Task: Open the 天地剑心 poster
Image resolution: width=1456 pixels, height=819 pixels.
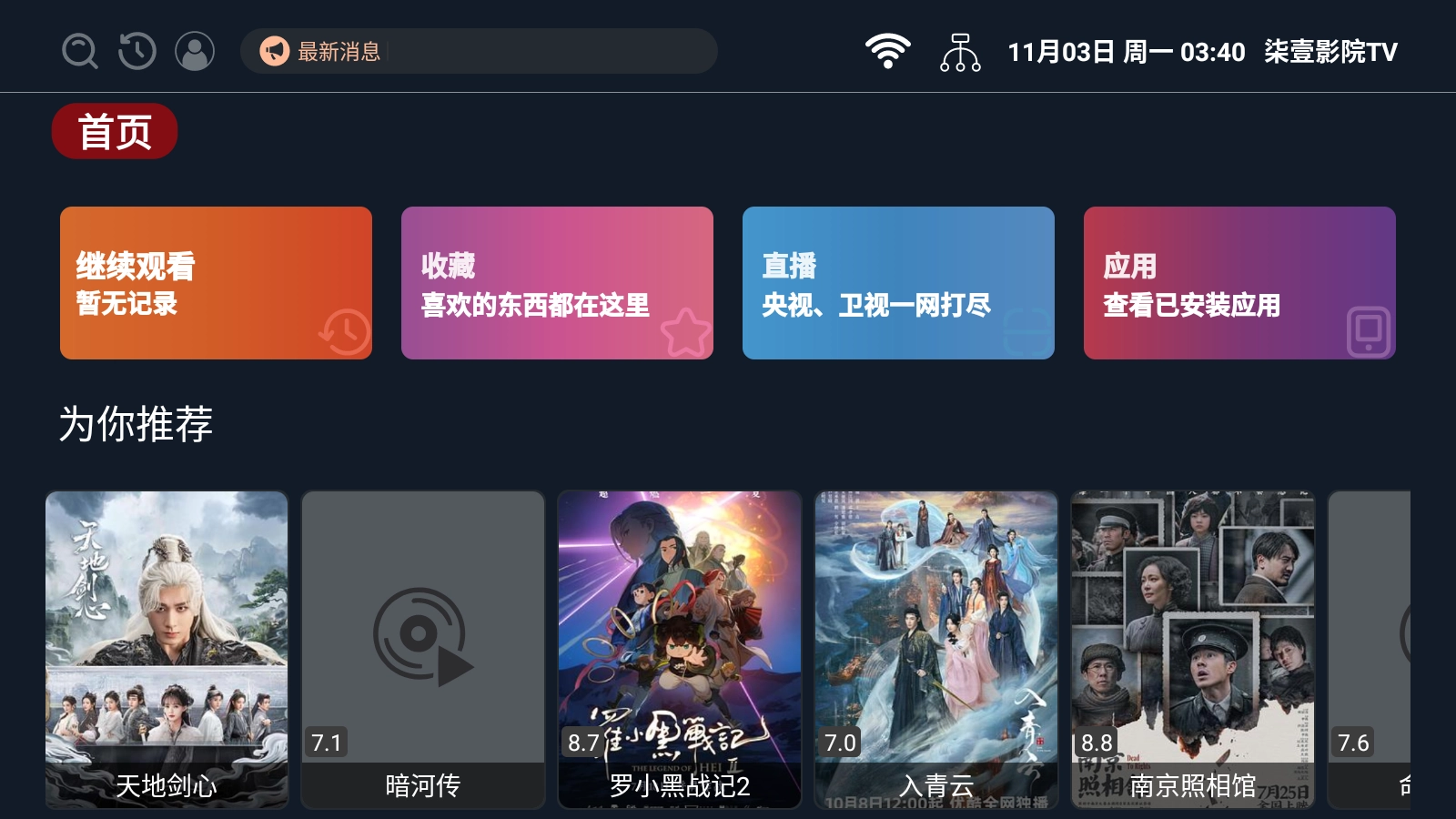Action: click(167, 649)
